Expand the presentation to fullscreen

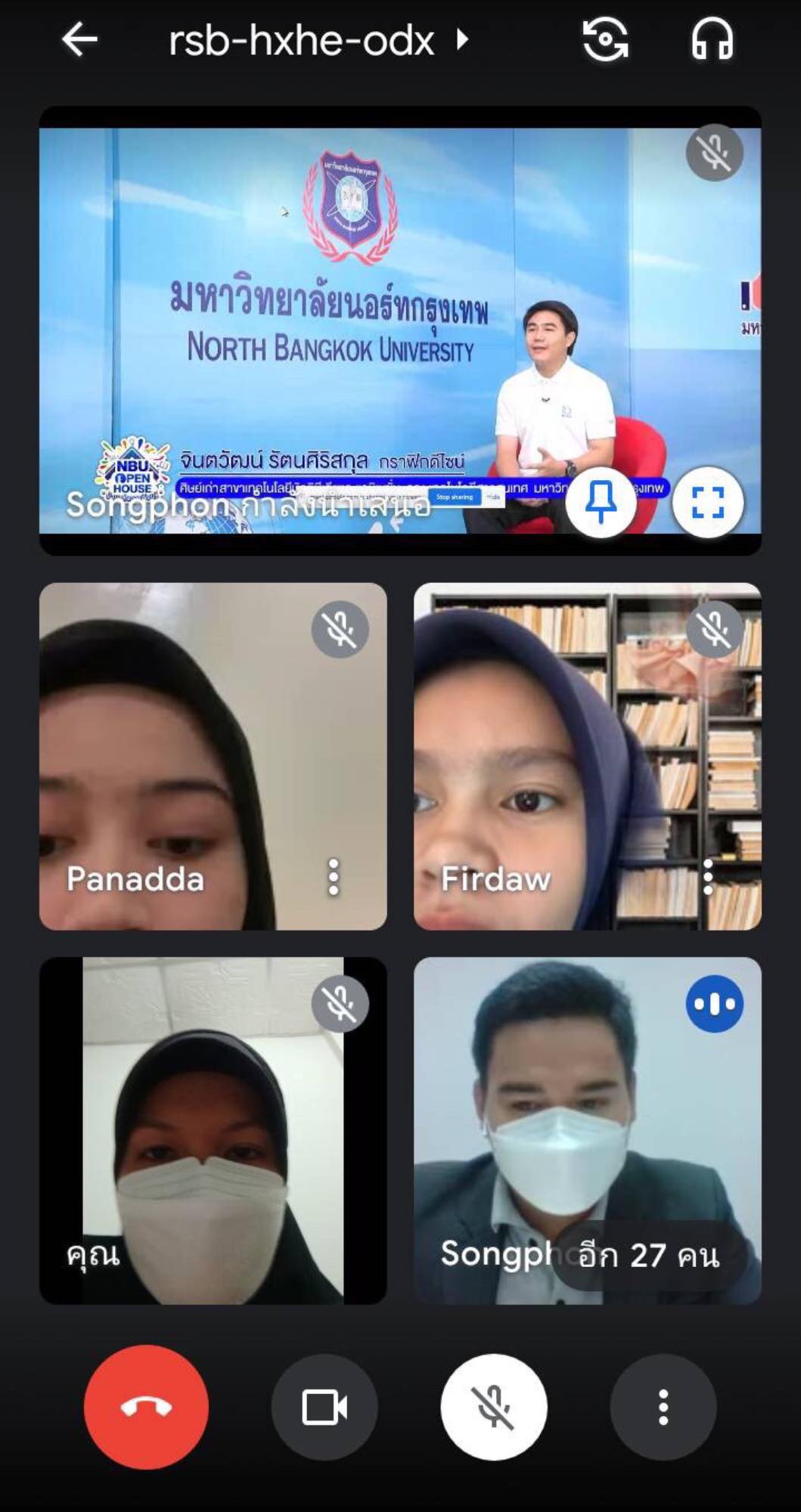(707, 501)
